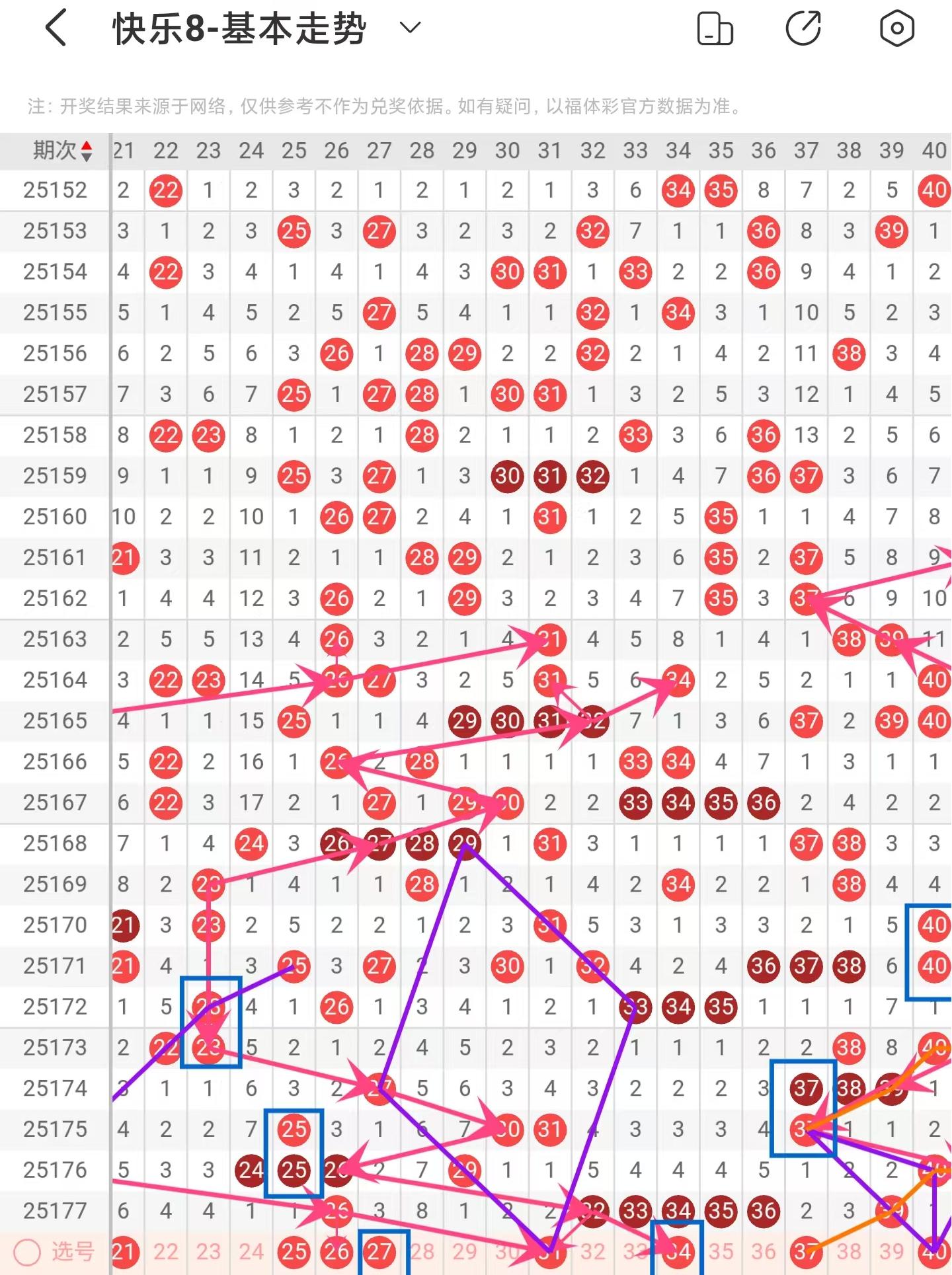Share the trend chart
Image resolution: width=952 pixels, height=1275 pixels.
coord(803,28)
